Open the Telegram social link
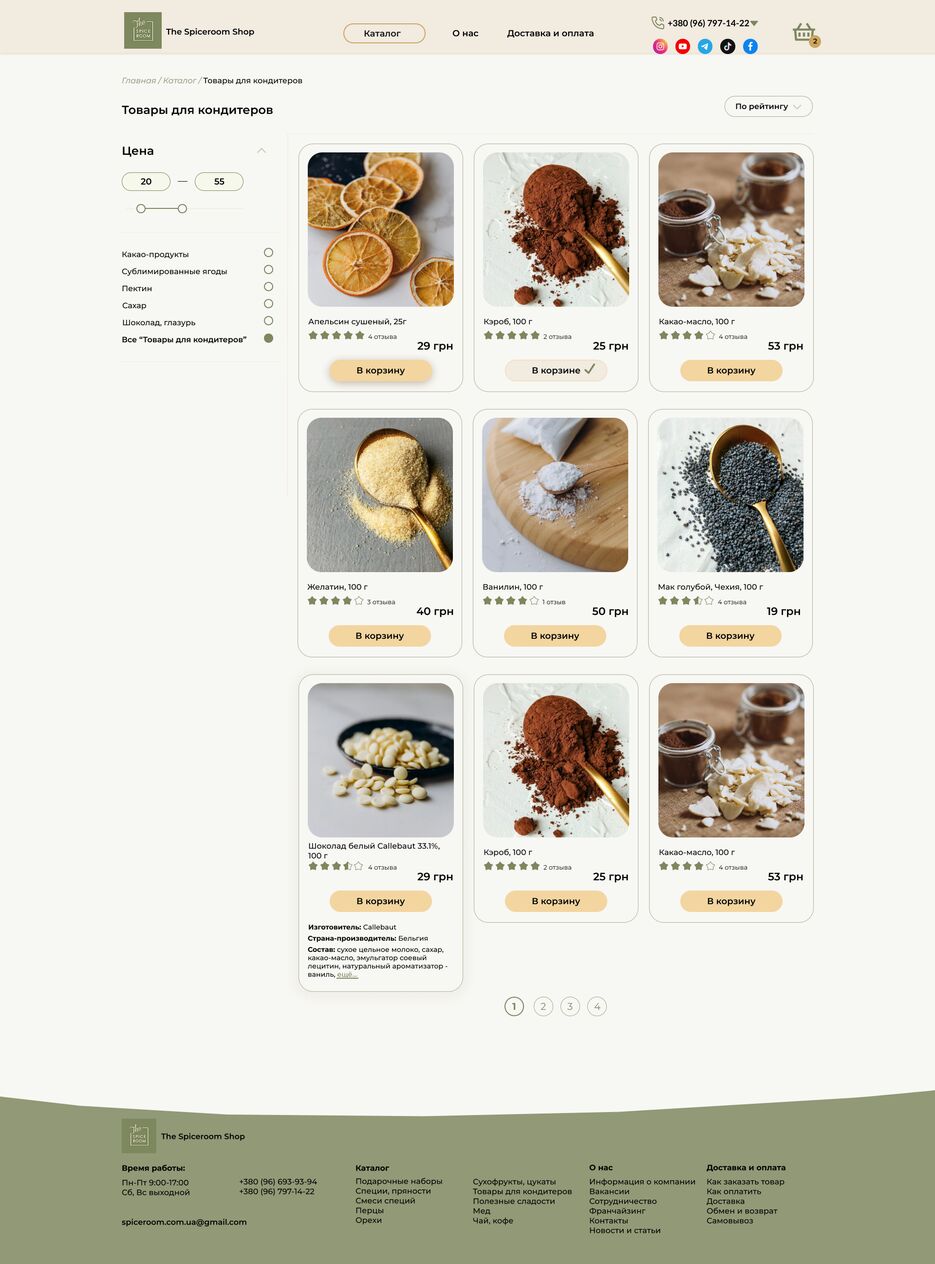The height and width of the screenshot is (1264, 935). pos(705,46)
